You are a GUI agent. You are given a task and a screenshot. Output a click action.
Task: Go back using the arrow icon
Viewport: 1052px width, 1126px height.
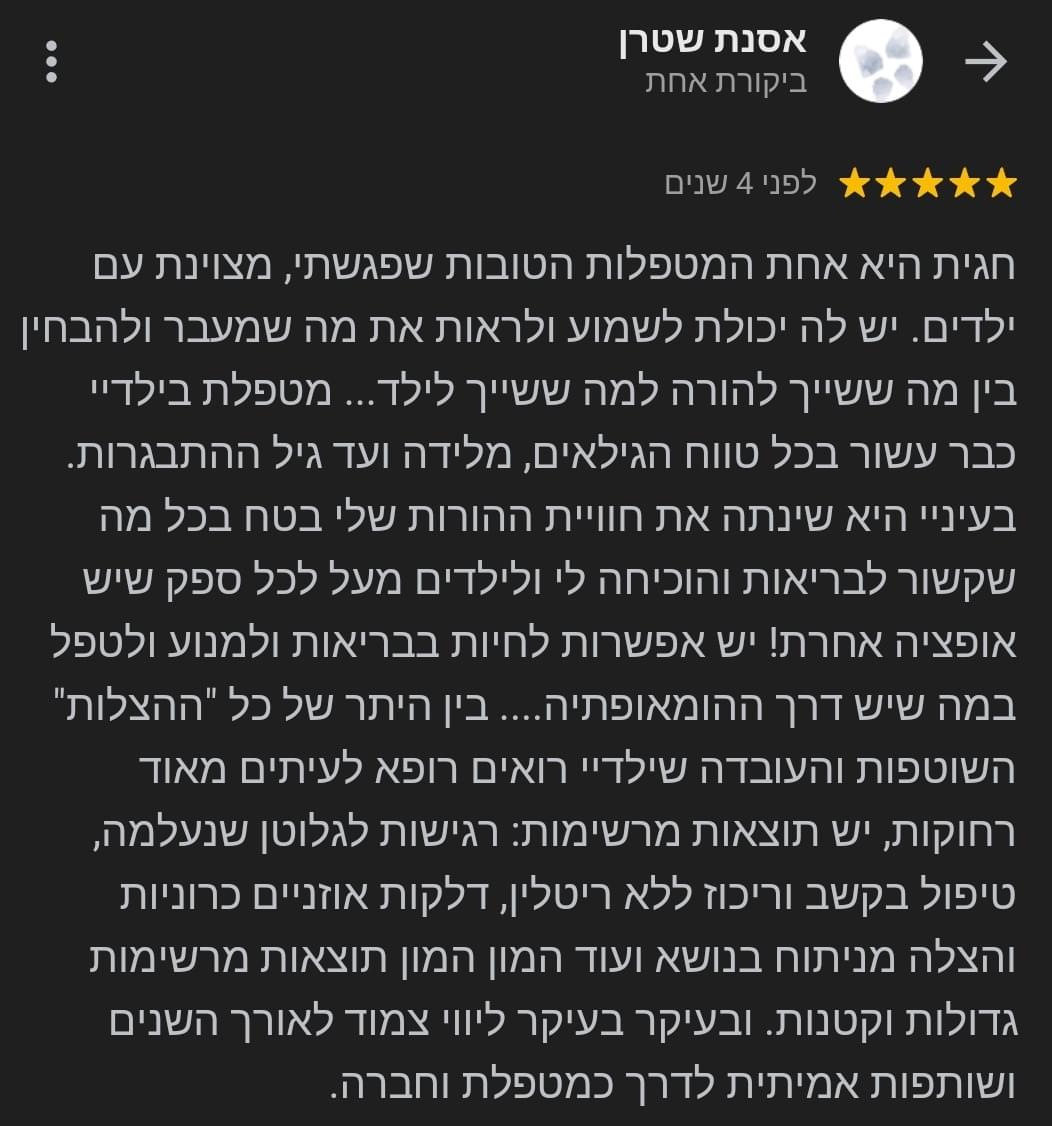(985, 63)
